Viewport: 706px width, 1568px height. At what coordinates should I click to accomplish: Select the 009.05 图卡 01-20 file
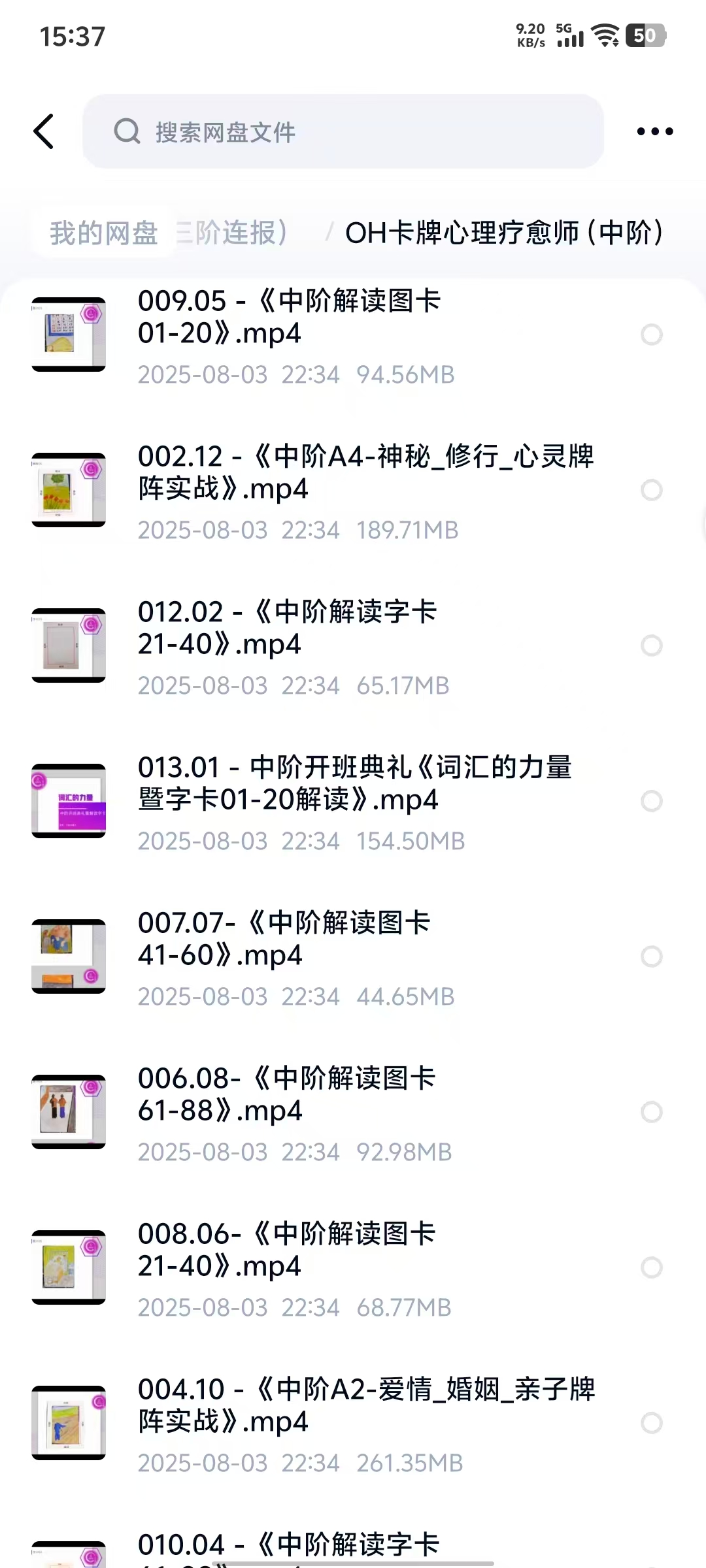tap(651, 335)
